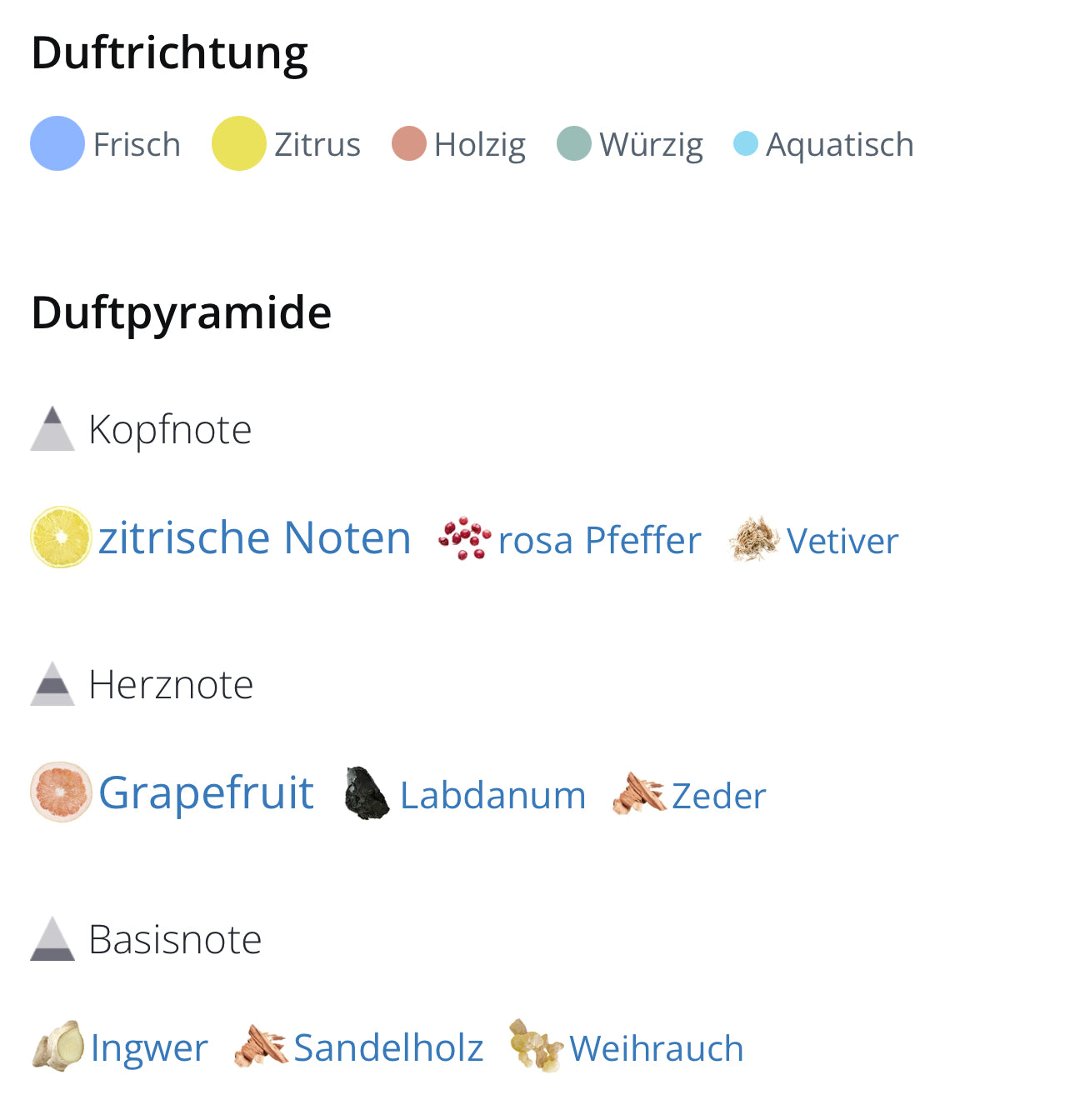
Task: View the rosa Pfeffer note page
Action: click(599, 541)
